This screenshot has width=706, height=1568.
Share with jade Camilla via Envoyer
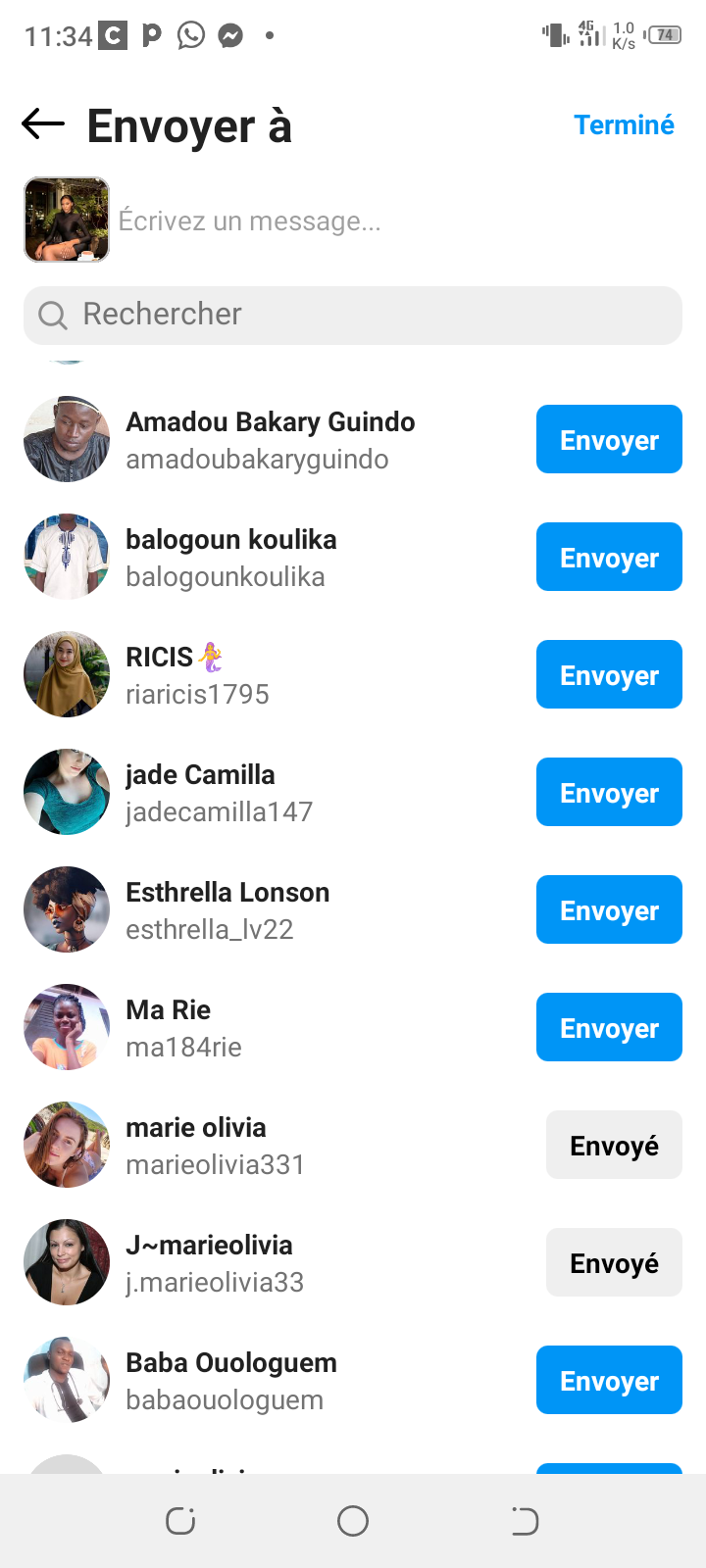tap(608, 793)
